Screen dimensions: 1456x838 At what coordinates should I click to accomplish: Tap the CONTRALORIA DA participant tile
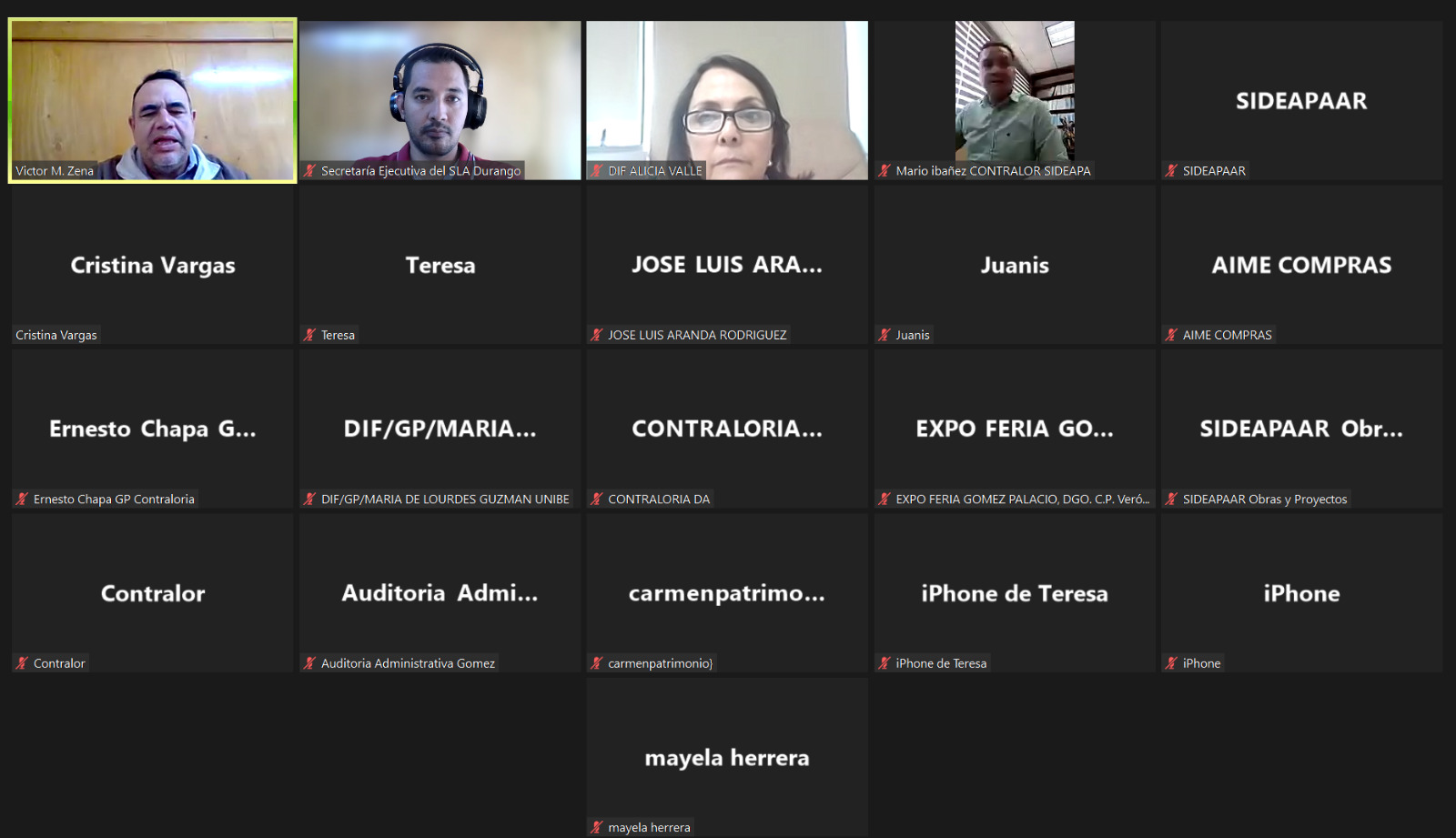726,429
